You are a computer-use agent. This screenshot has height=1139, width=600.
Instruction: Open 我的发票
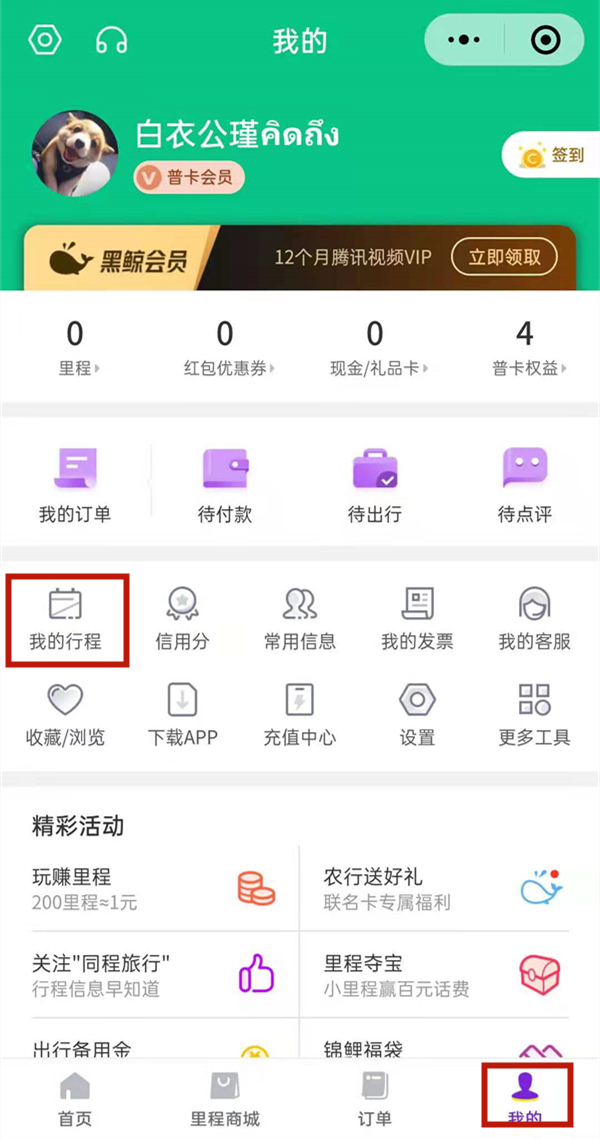click(417, 618)
